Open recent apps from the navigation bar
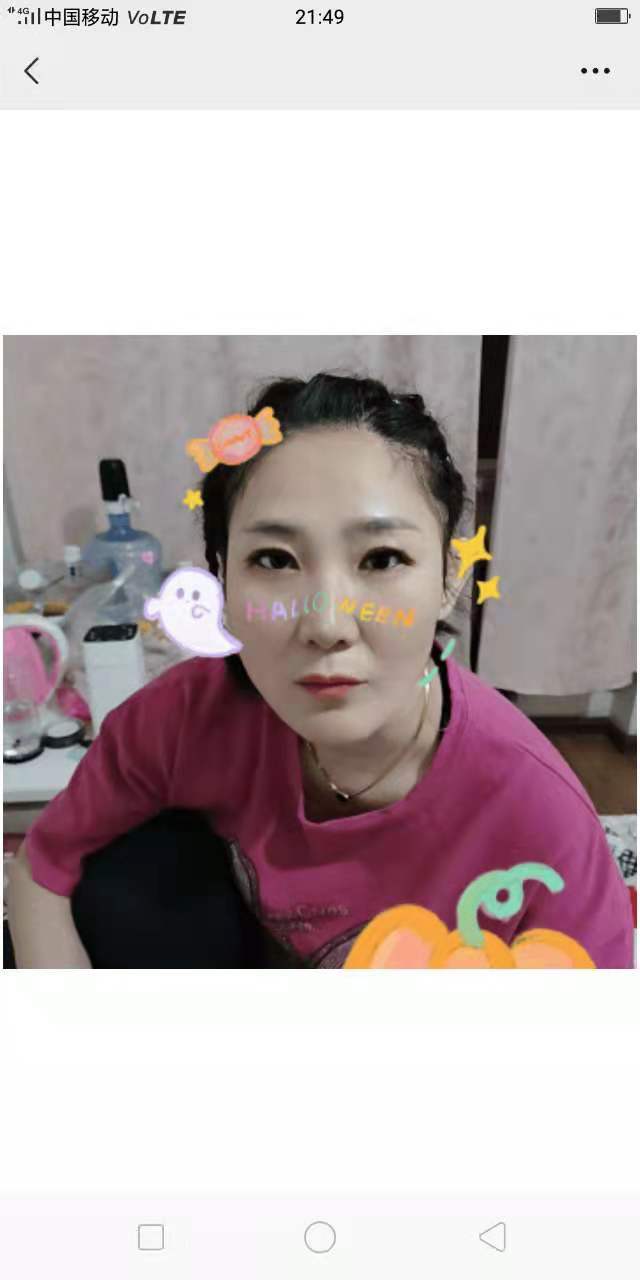Image resolution: width=640 pixels, height=1280 pixels. [x=151, y=1237]
